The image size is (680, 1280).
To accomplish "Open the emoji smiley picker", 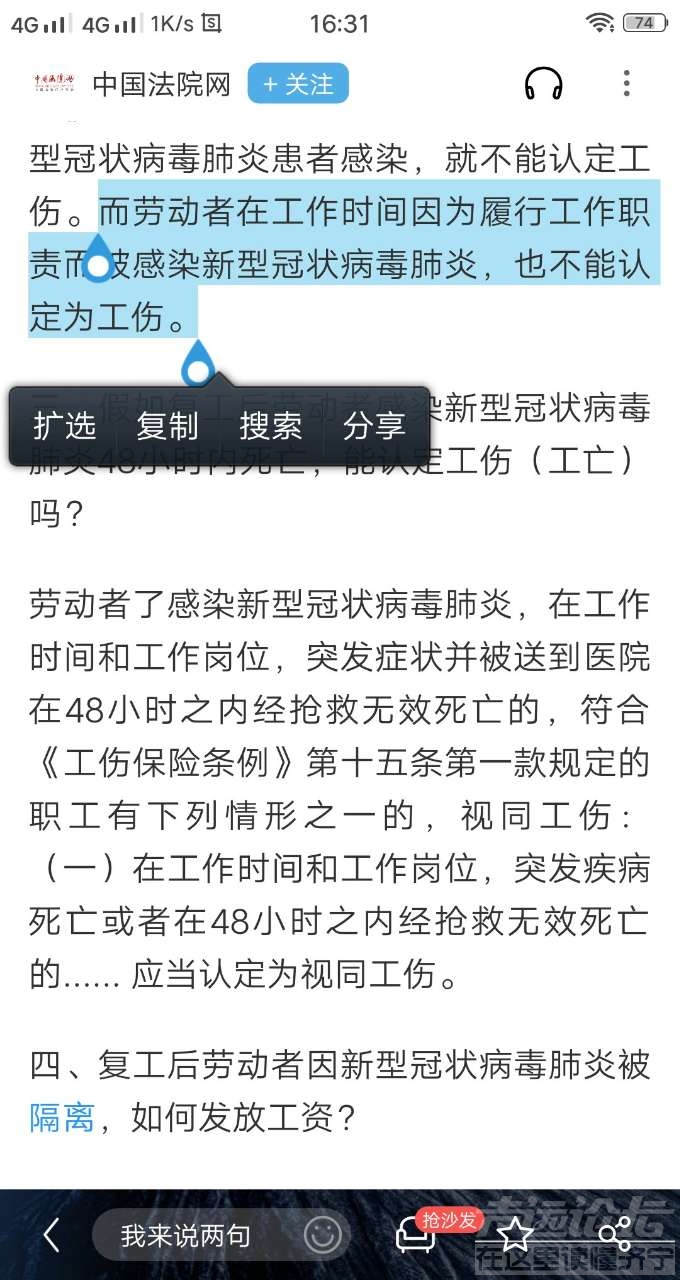I will (322, 1235).
